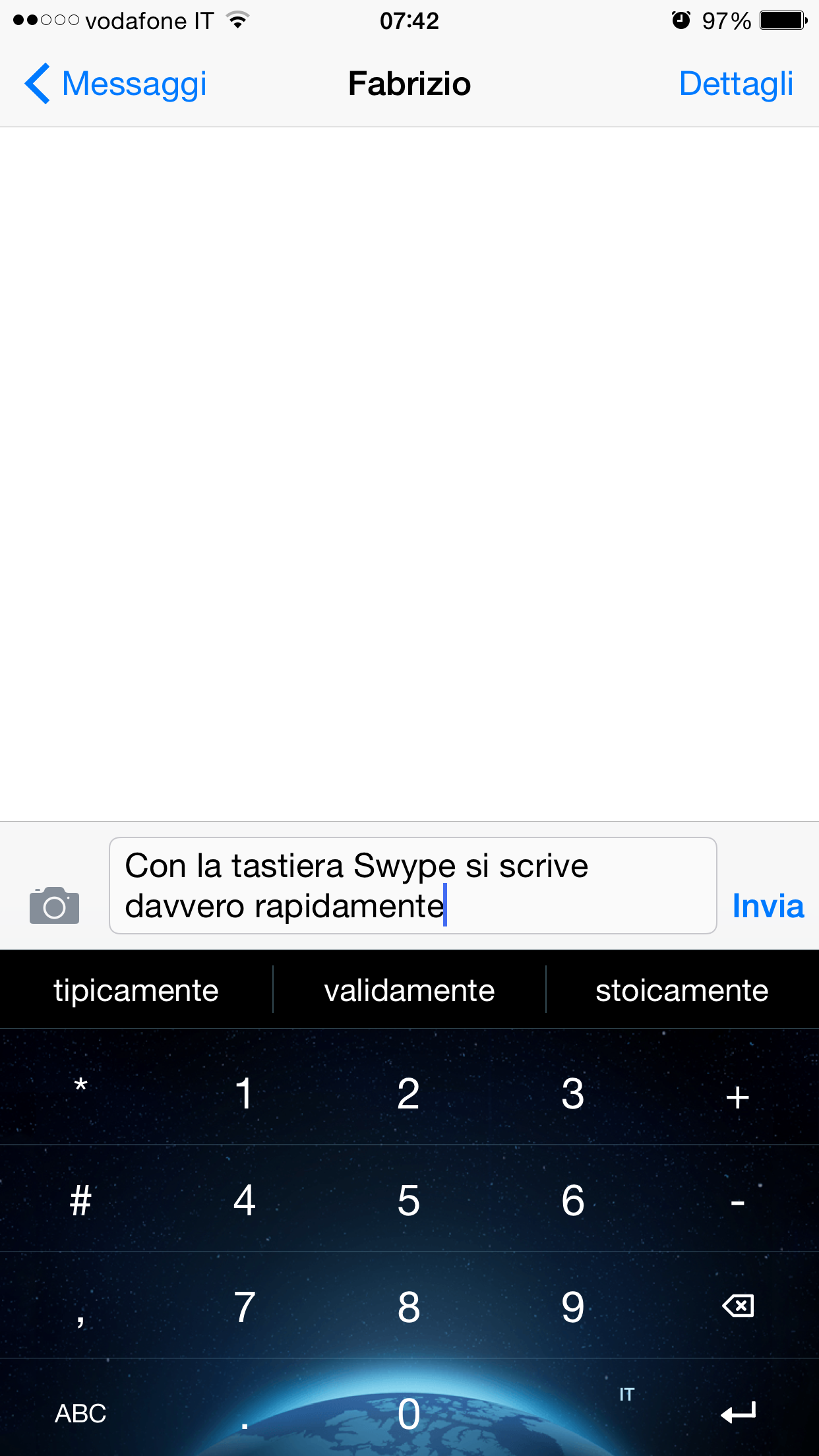
Task: Send the message with Invia
Action: [768, 906]
